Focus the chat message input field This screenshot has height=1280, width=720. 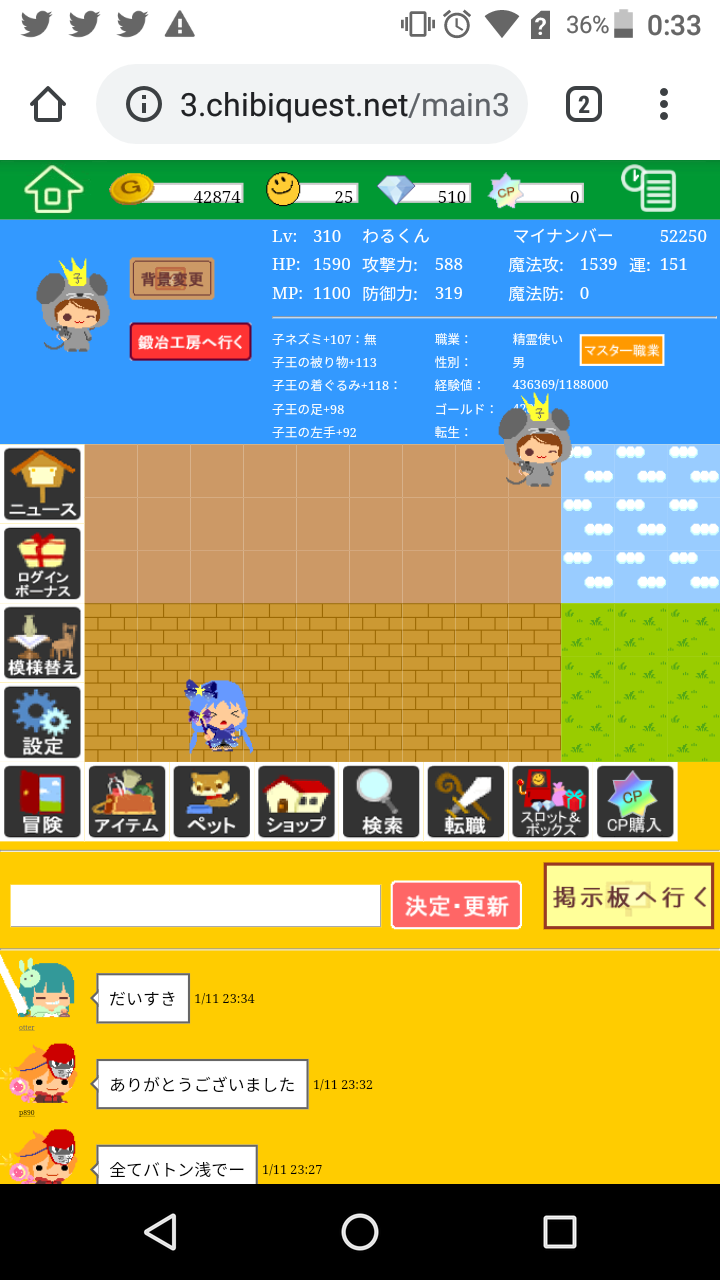(x=195, y=906)
